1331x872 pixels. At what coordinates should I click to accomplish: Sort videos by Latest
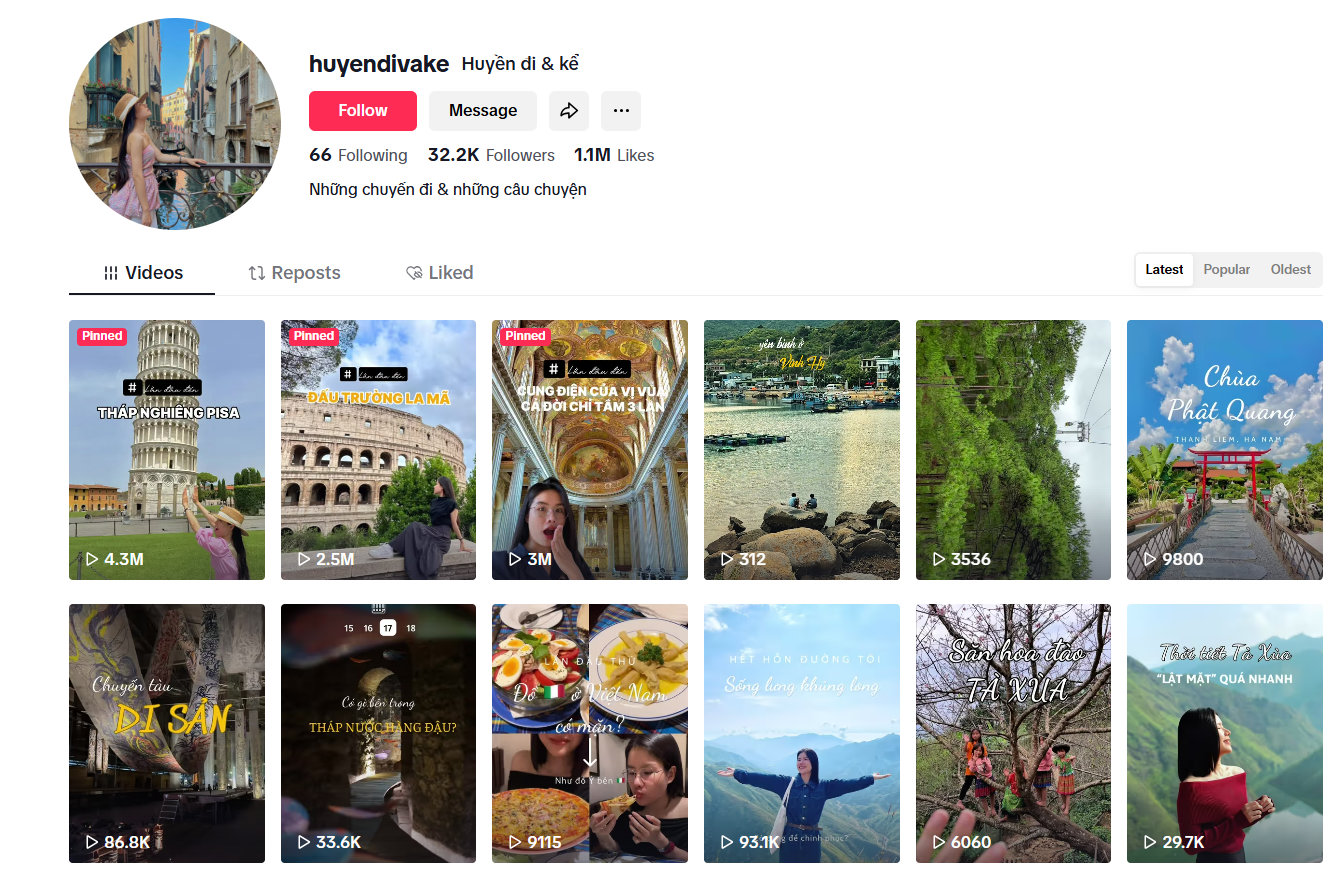click(1164, 270)
